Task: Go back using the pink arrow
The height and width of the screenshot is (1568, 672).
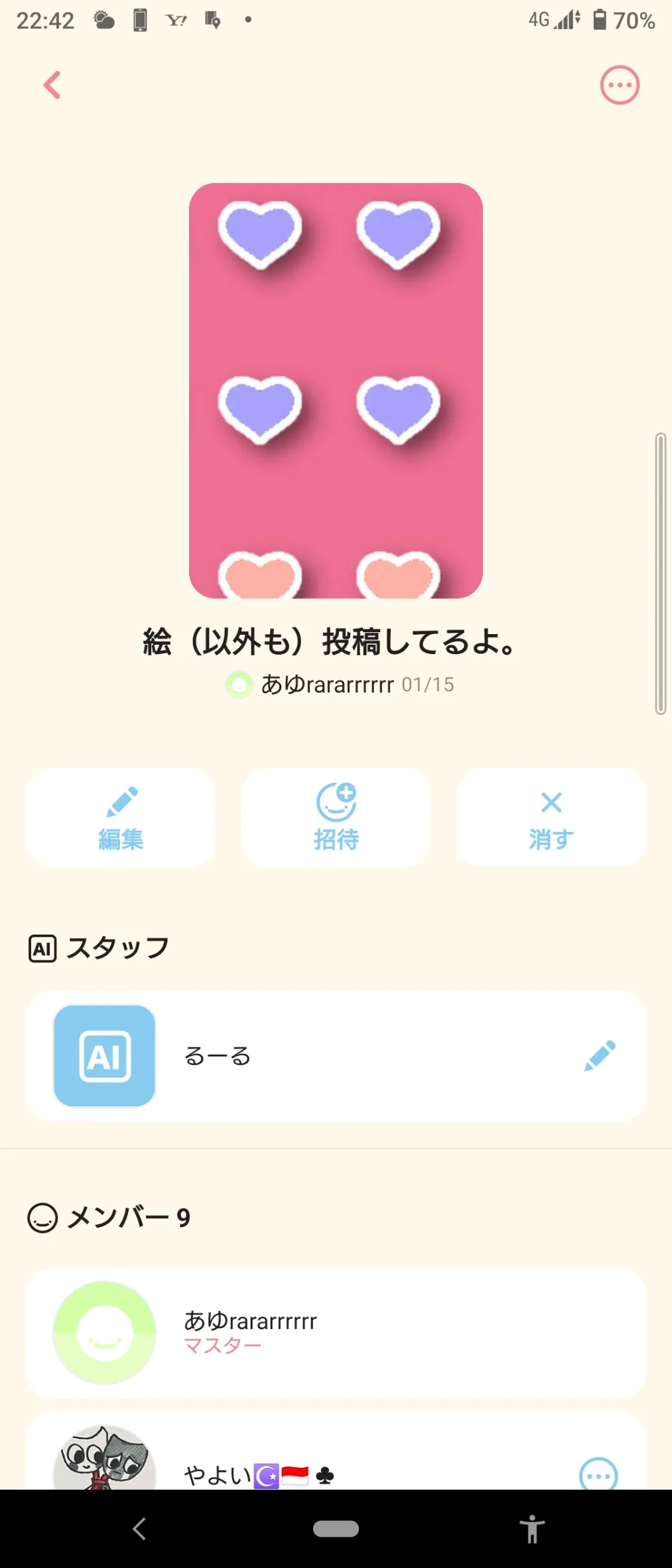Action: (x=52, y=85)
